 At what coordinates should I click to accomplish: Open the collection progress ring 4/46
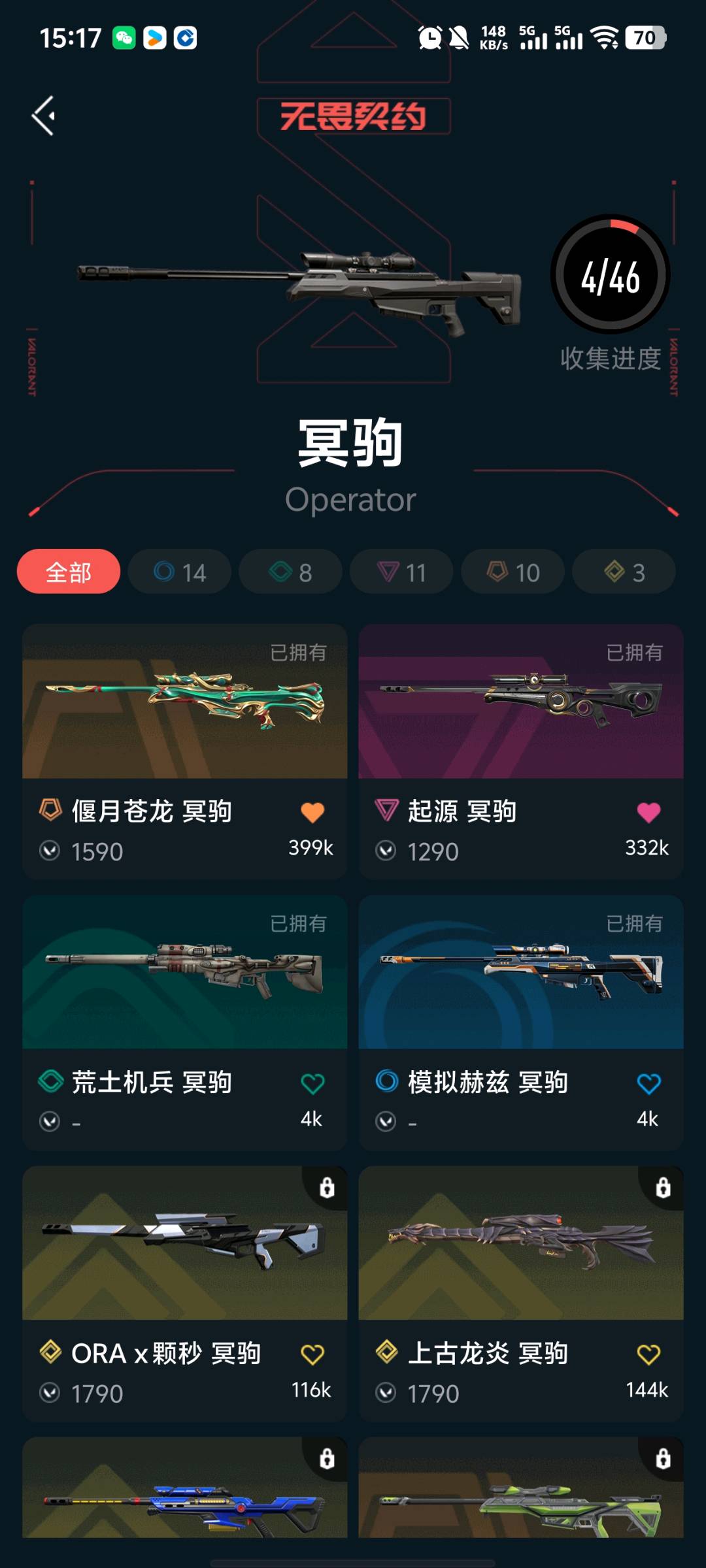pos(611,275)
